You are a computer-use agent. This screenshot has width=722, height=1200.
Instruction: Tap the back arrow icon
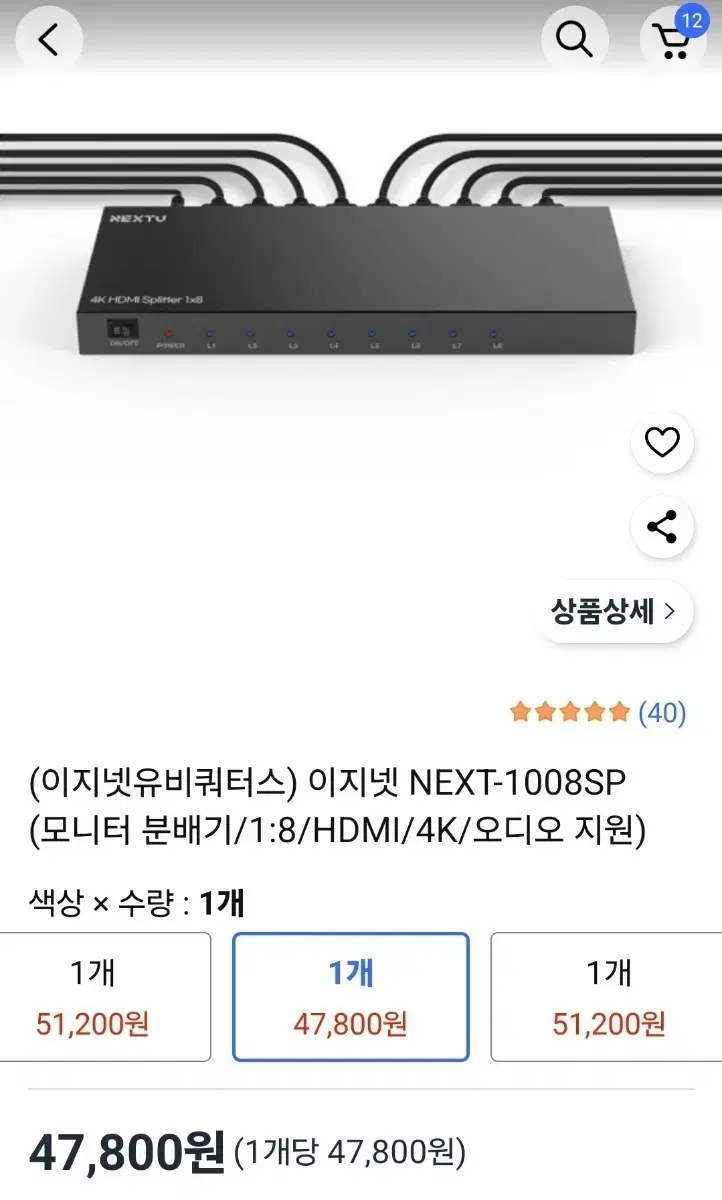pyautogui.click(x=48, y=40)
